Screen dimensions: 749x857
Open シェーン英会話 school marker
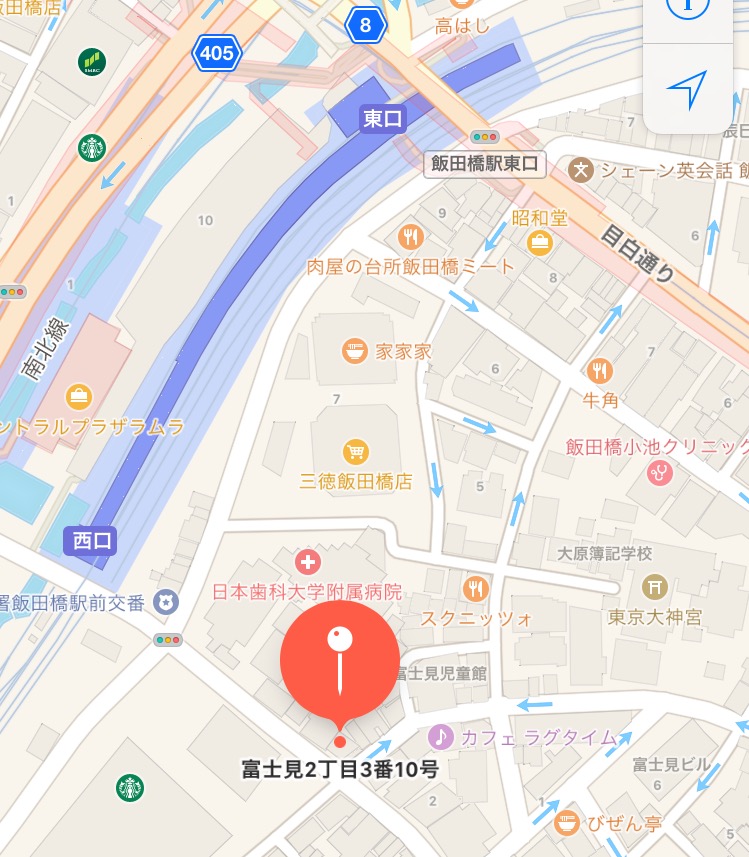(x=581, y=170)
